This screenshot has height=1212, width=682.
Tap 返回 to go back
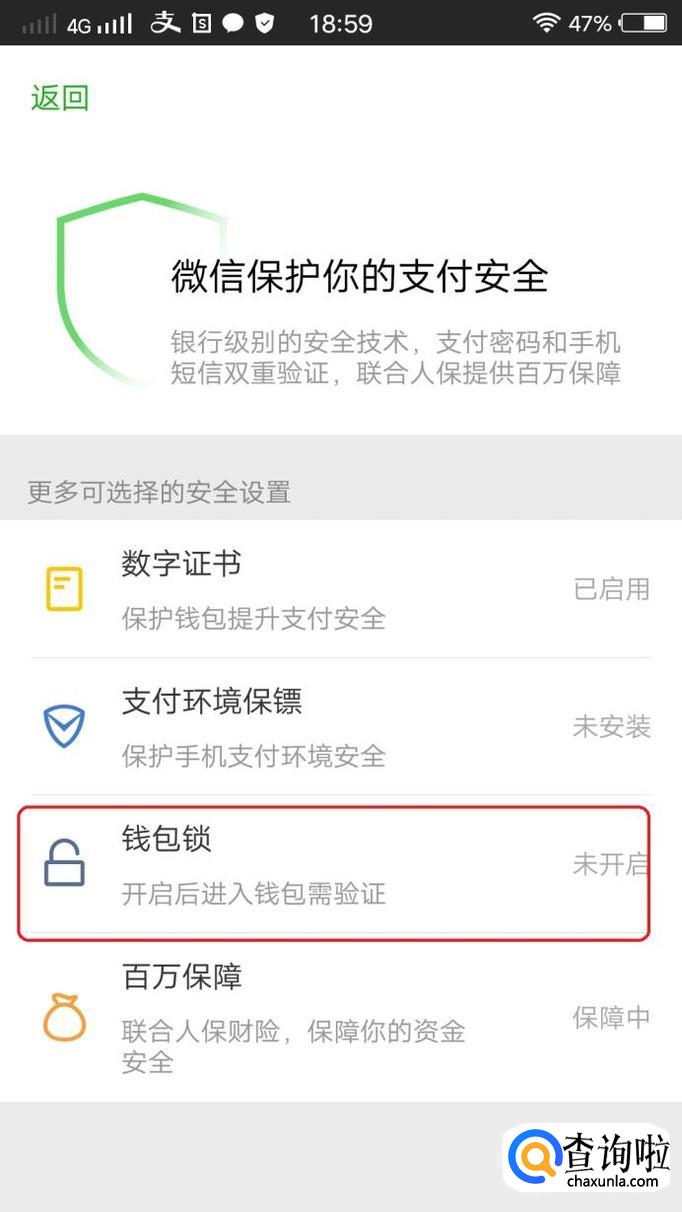pos(60,98)
